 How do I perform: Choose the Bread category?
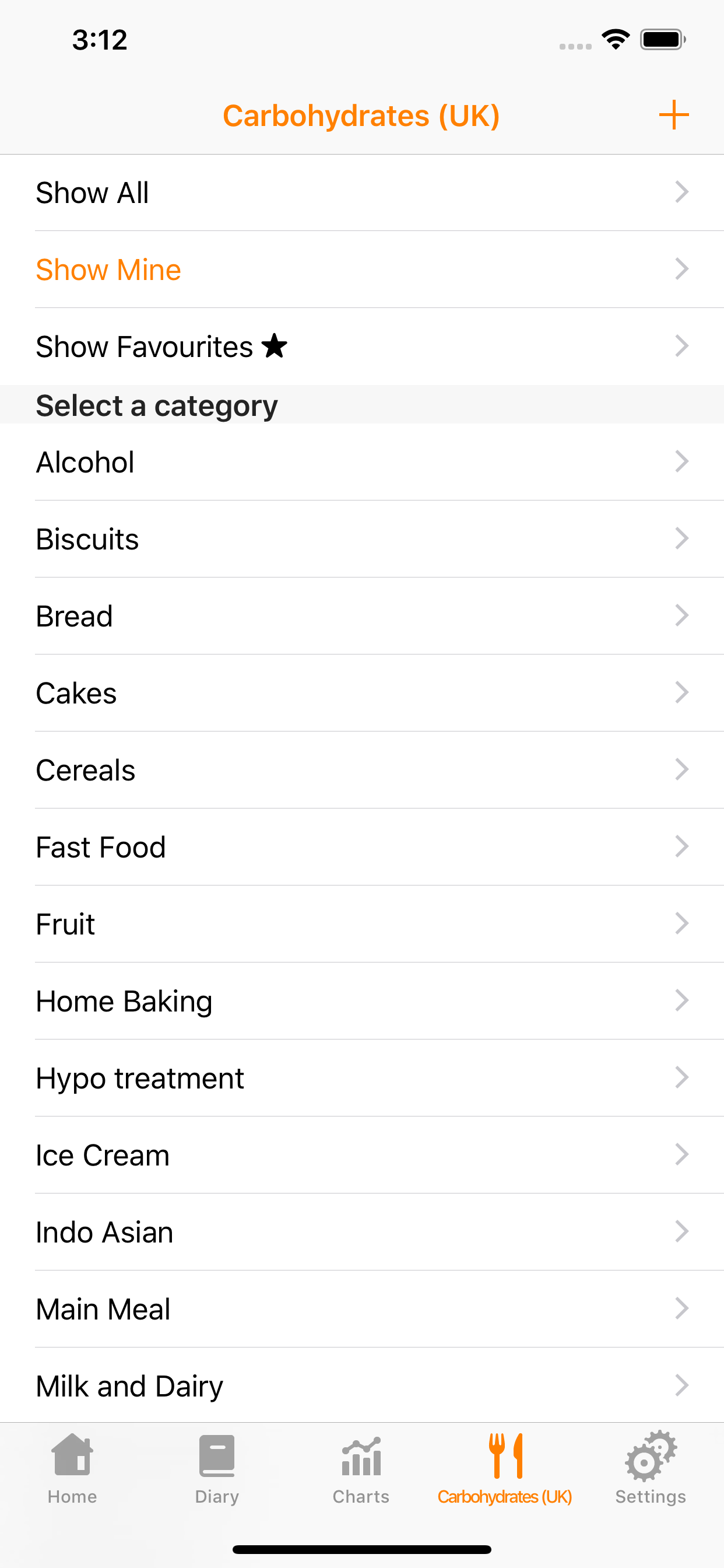[362, 616]
